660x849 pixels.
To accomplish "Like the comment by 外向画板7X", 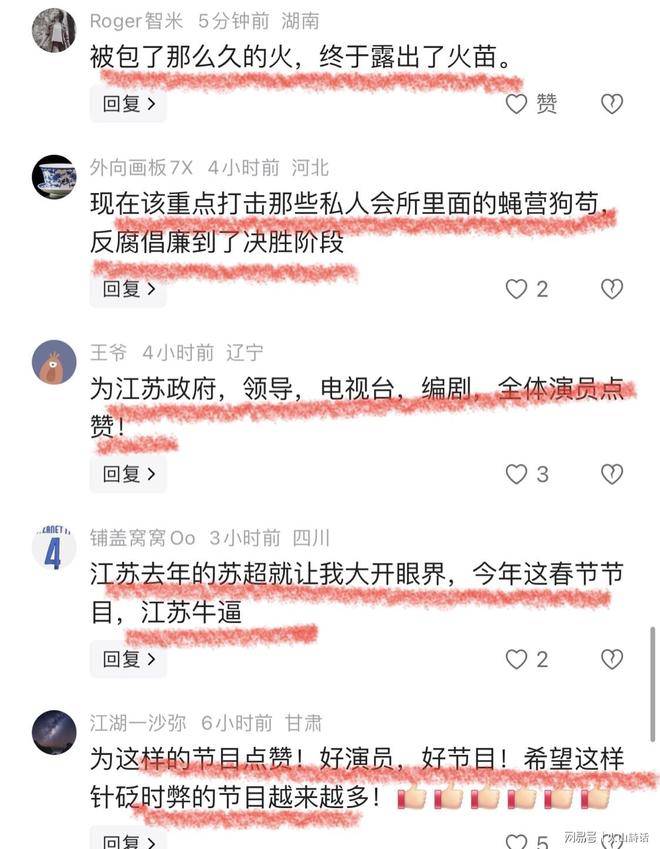I will click(x=516, y=289).
